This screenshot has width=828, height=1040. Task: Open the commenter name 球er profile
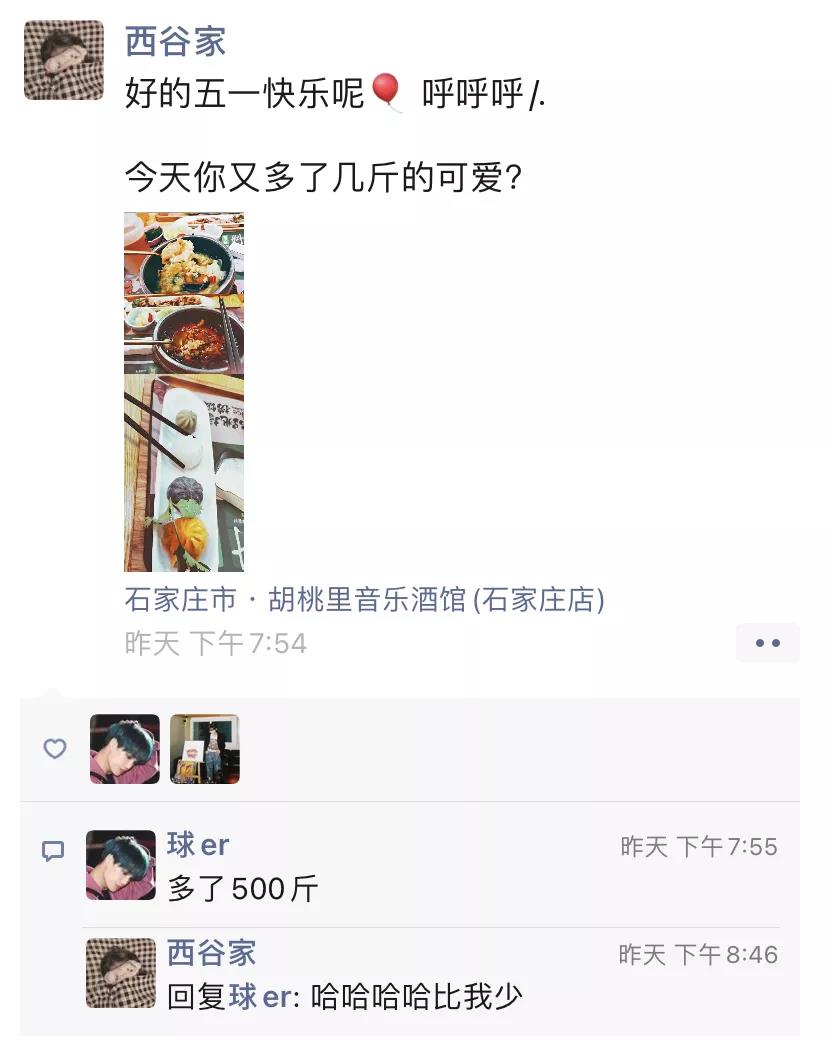pyautogui.click(x=198, y=845)
